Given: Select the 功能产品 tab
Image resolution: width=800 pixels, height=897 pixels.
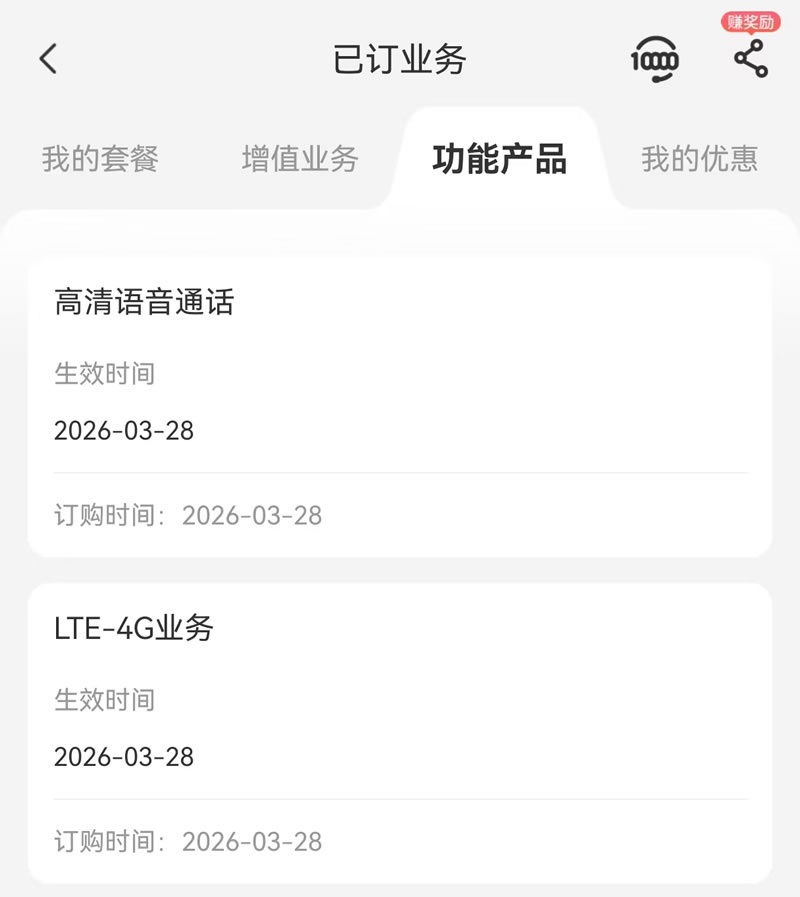Looking at the screenshot, I should pos(500,158).
